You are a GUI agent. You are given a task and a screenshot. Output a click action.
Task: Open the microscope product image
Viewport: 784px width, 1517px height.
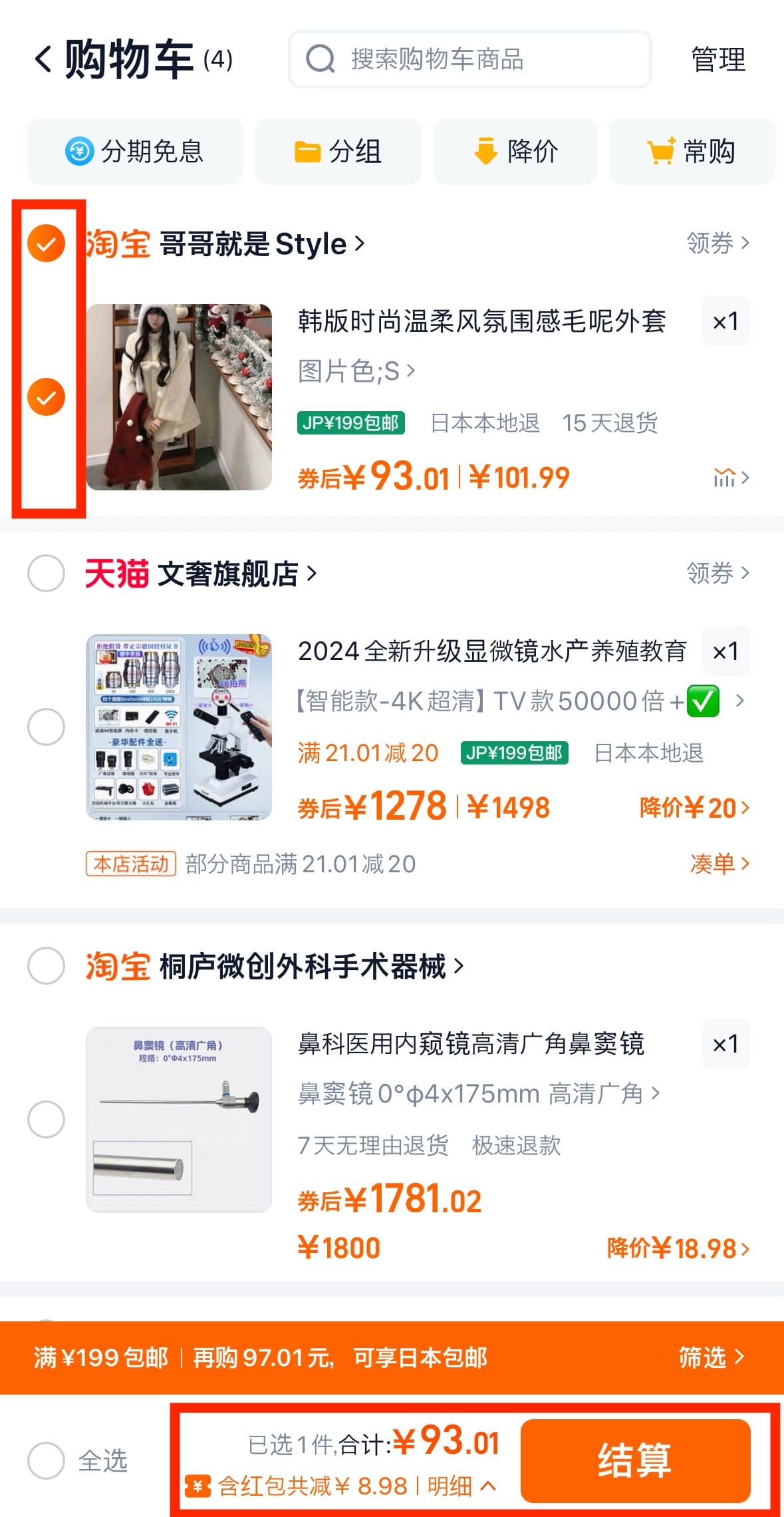click(x=179, y=727)
